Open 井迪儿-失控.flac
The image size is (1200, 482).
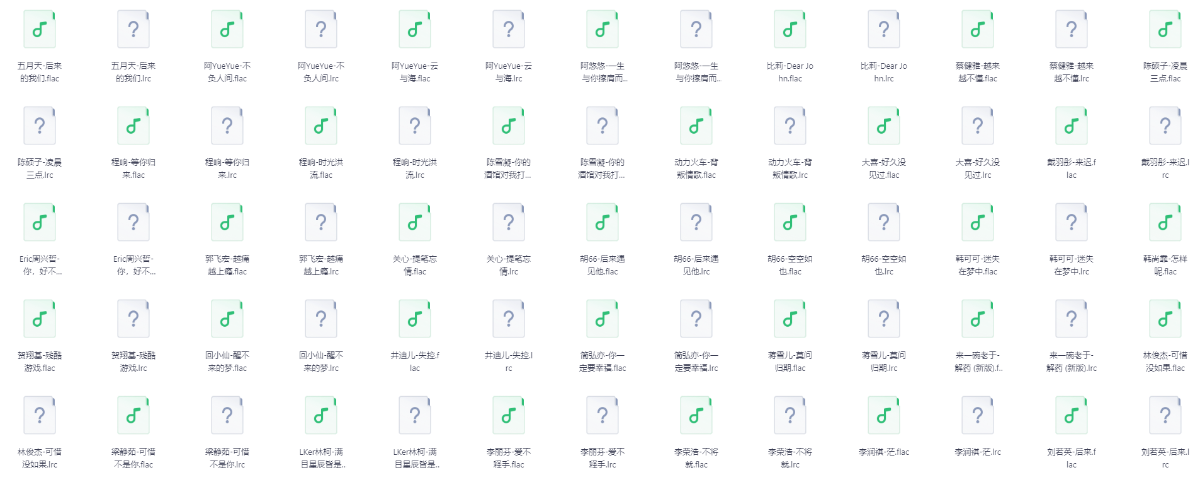414,318
